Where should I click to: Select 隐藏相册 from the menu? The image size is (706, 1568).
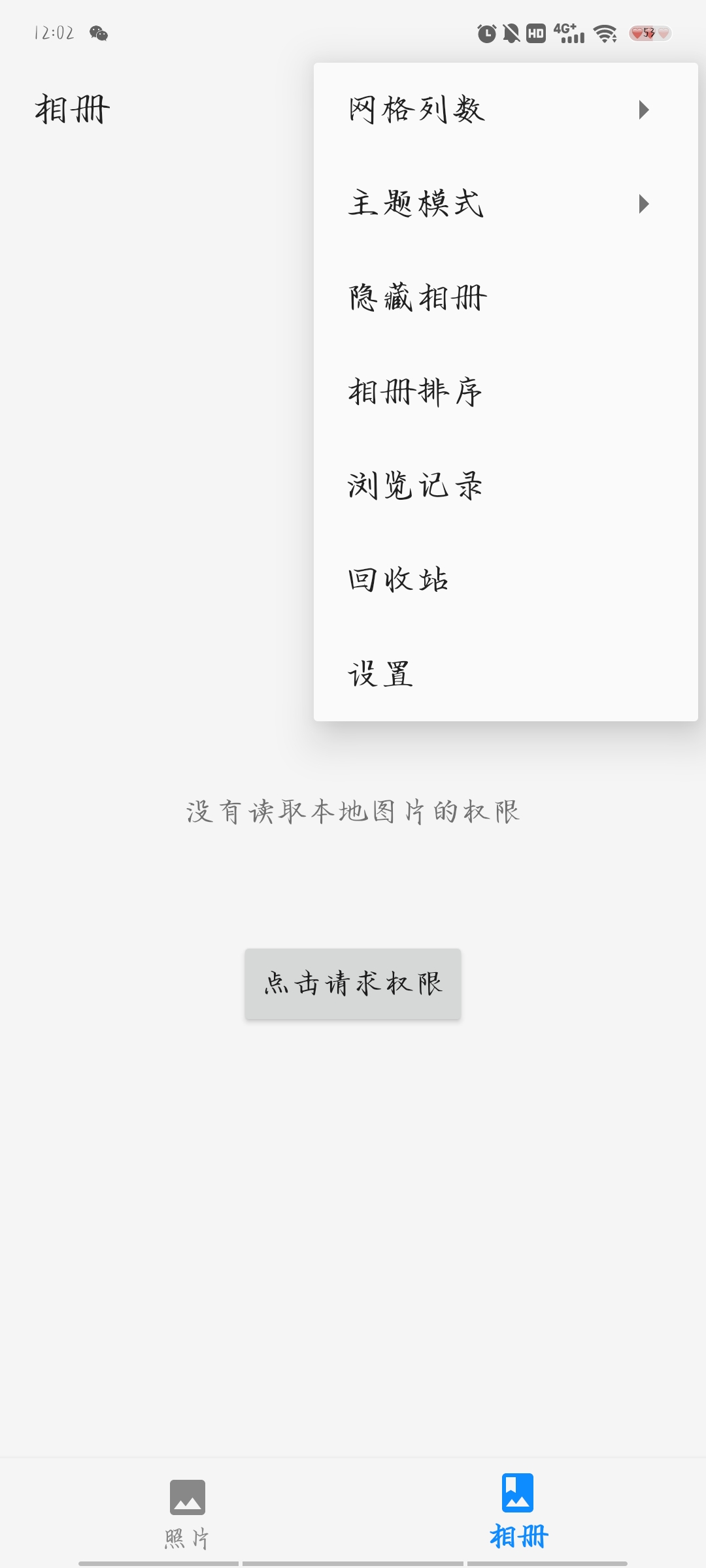[505, 298]
